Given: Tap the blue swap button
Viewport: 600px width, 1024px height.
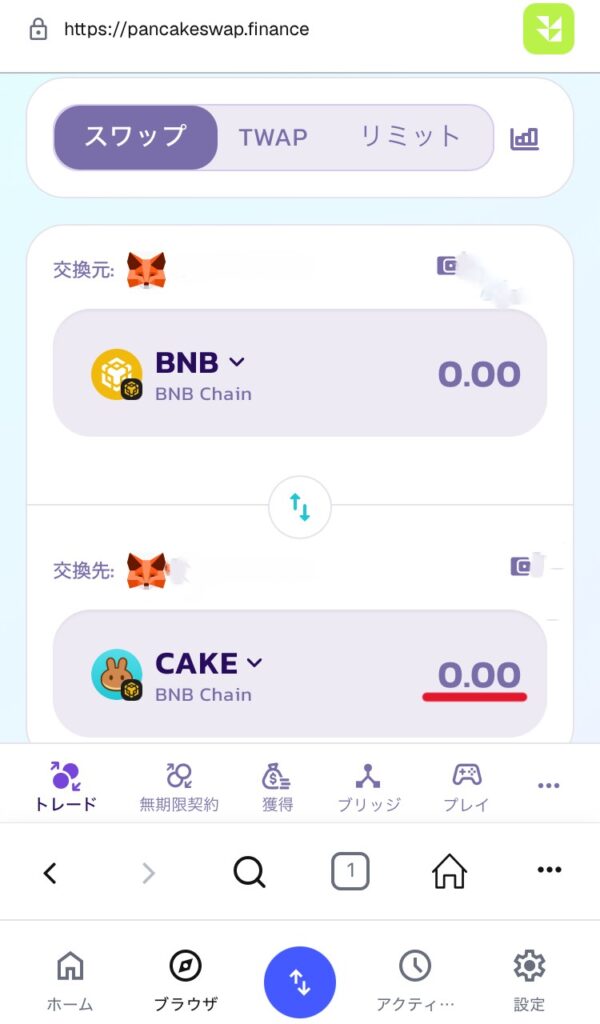Looking at the screenshot, I should pos(300,982).
